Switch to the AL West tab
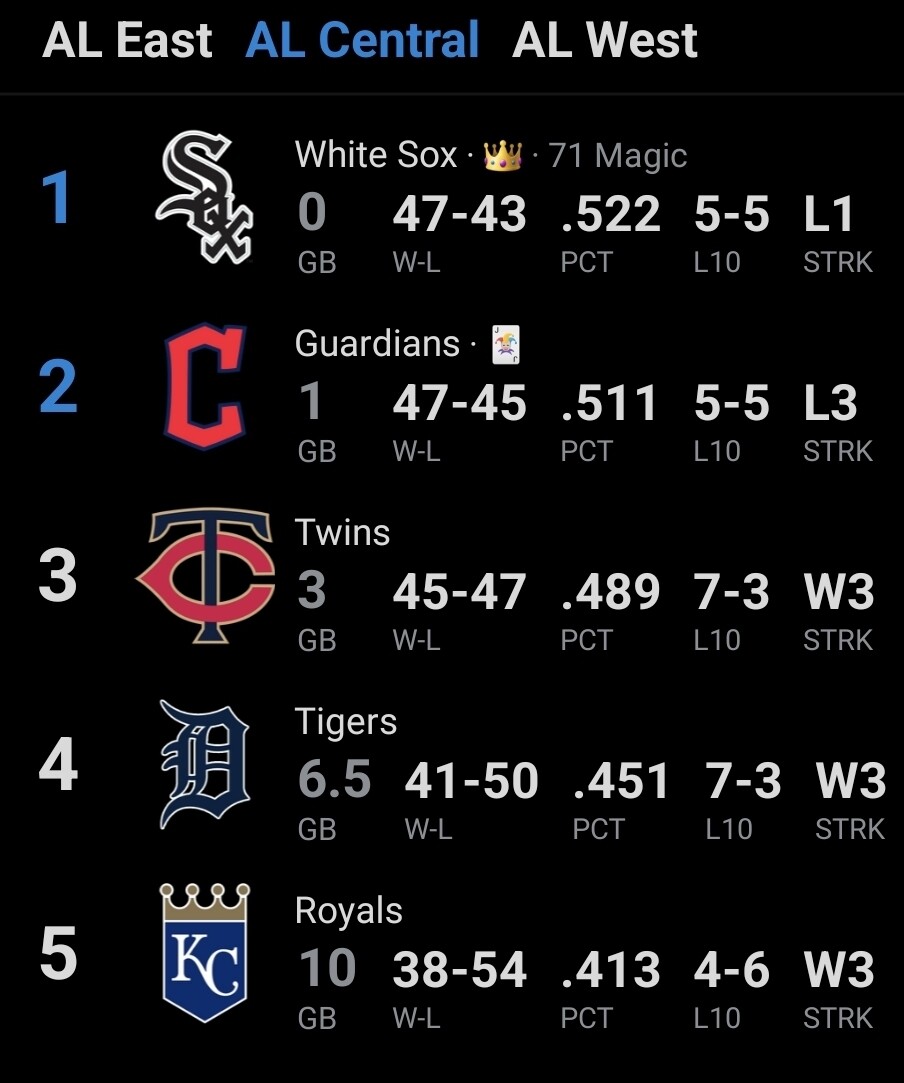This screenshot has width=904, height=1083. point(605,40)
